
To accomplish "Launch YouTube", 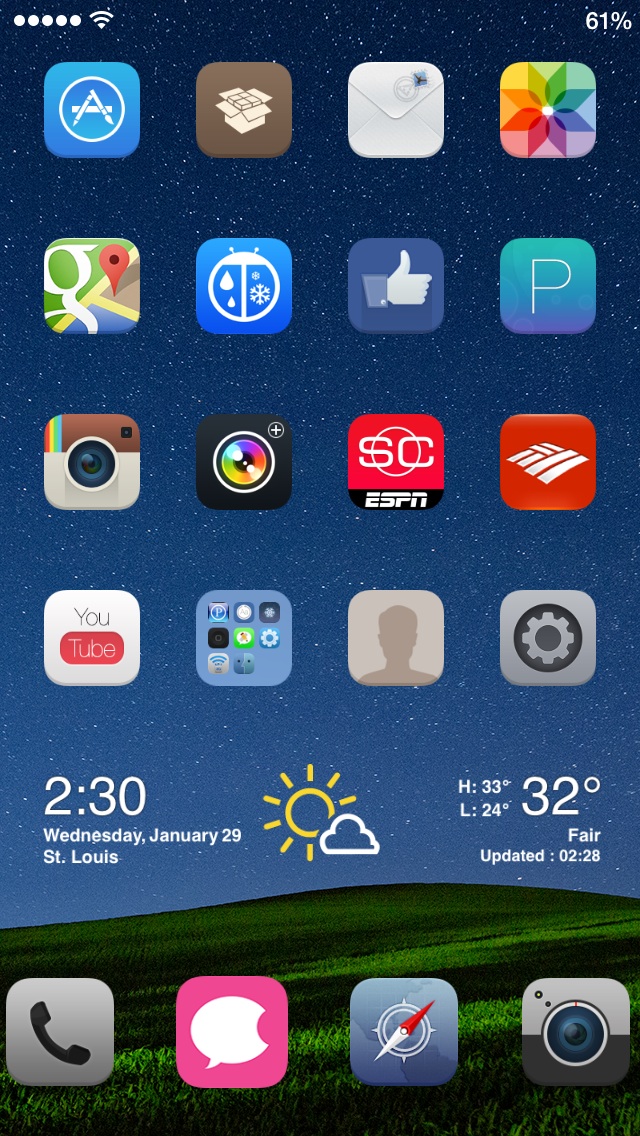I will [x=92, y=638].
